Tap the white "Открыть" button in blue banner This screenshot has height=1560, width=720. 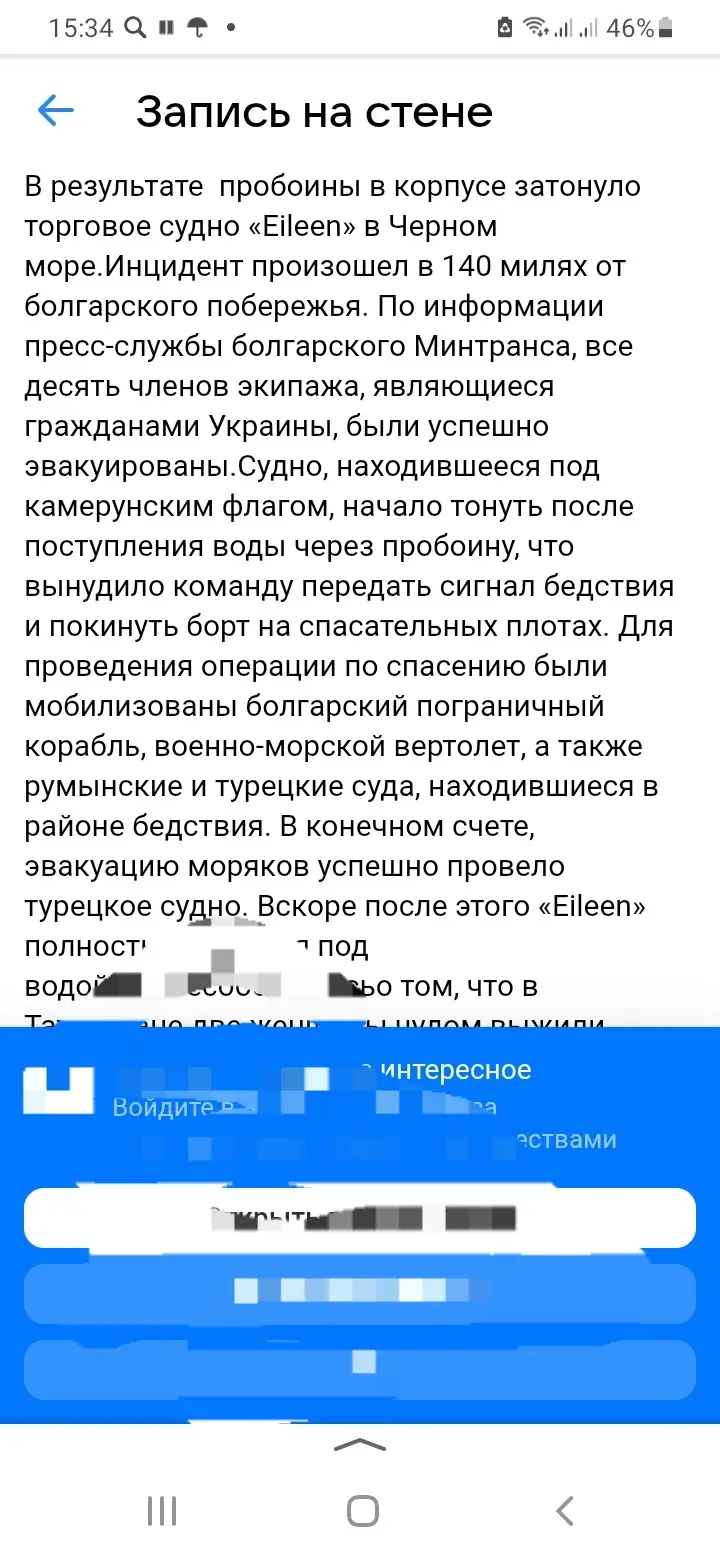[360, 1217]
